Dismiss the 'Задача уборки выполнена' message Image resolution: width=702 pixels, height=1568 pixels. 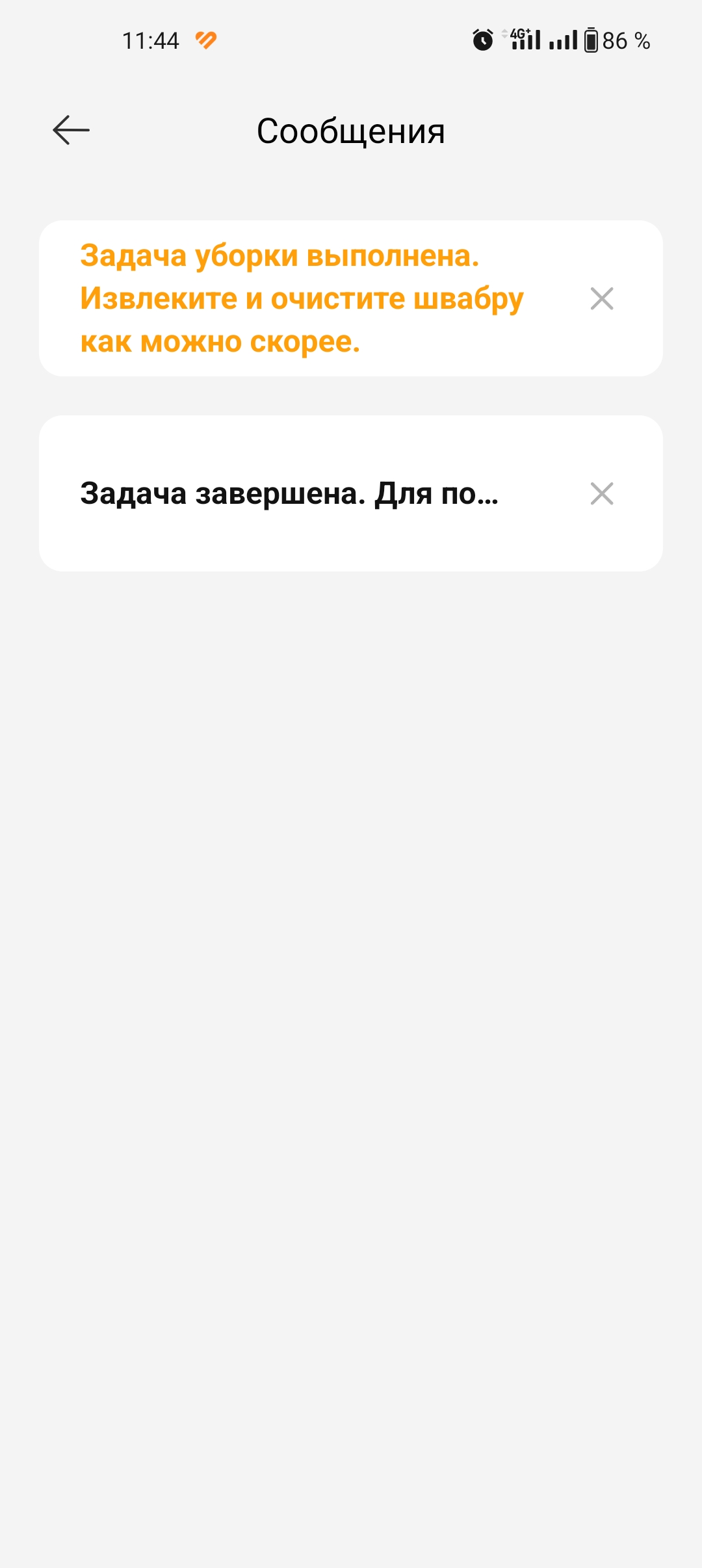tap(602, 298)
